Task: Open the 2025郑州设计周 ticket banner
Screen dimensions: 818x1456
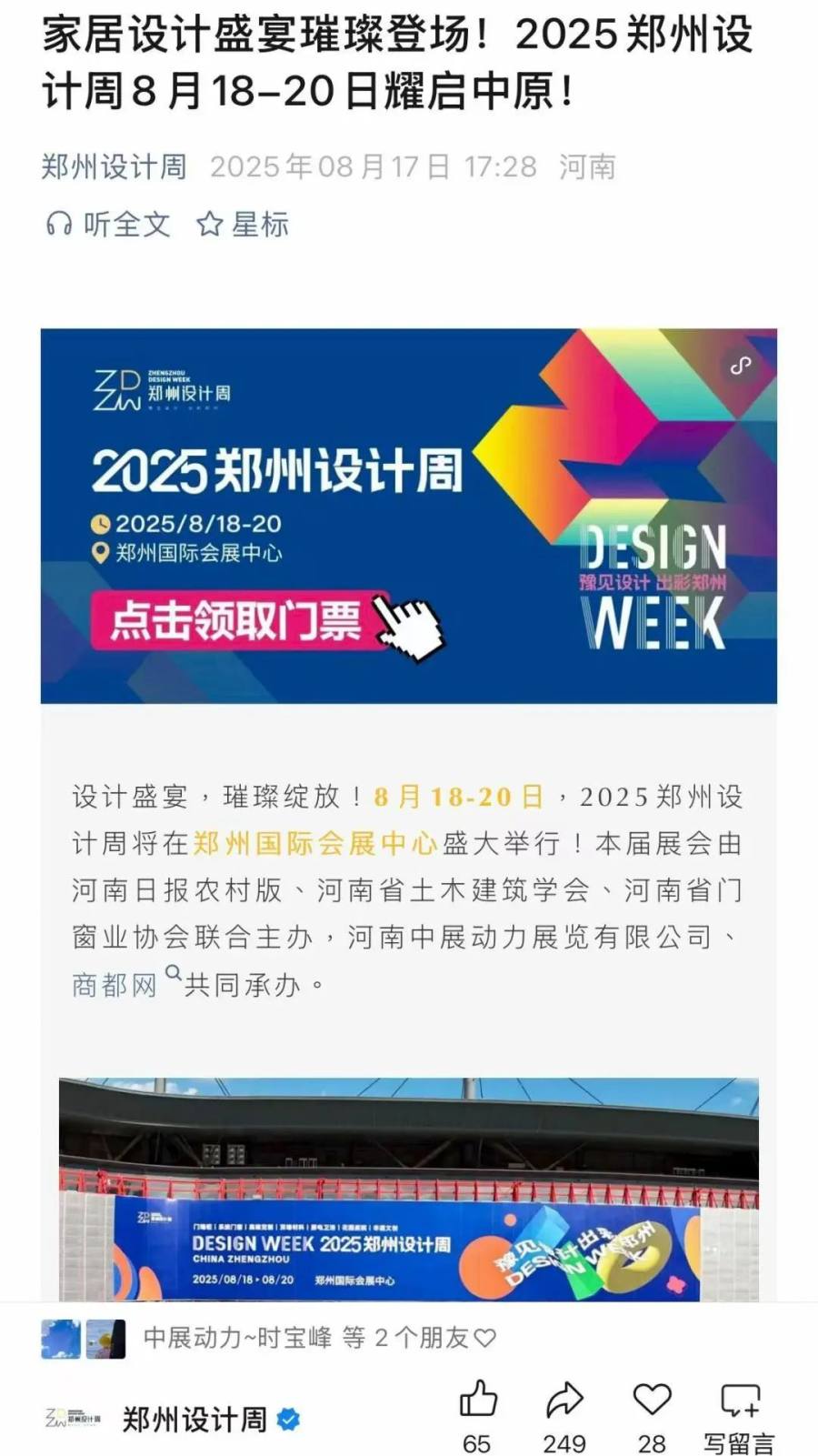Action: tap(408, 516)
